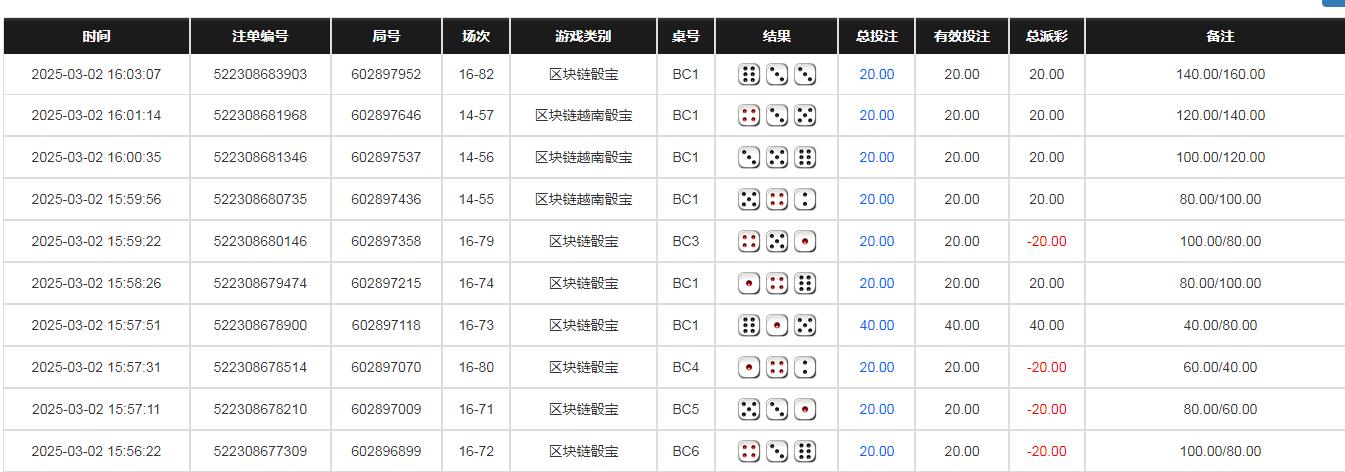View total bet details for order 522308681346
This screenshot has height=472, width=1345.
pos(876,158)
